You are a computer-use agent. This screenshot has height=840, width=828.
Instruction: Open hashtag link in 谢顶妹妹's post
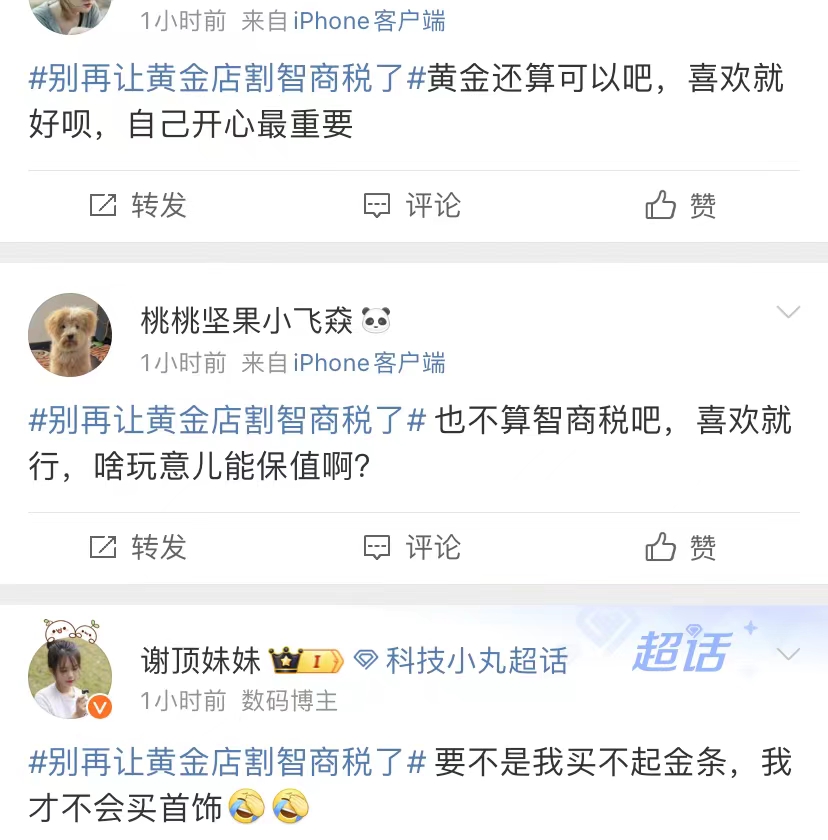[x=228, y=763]
